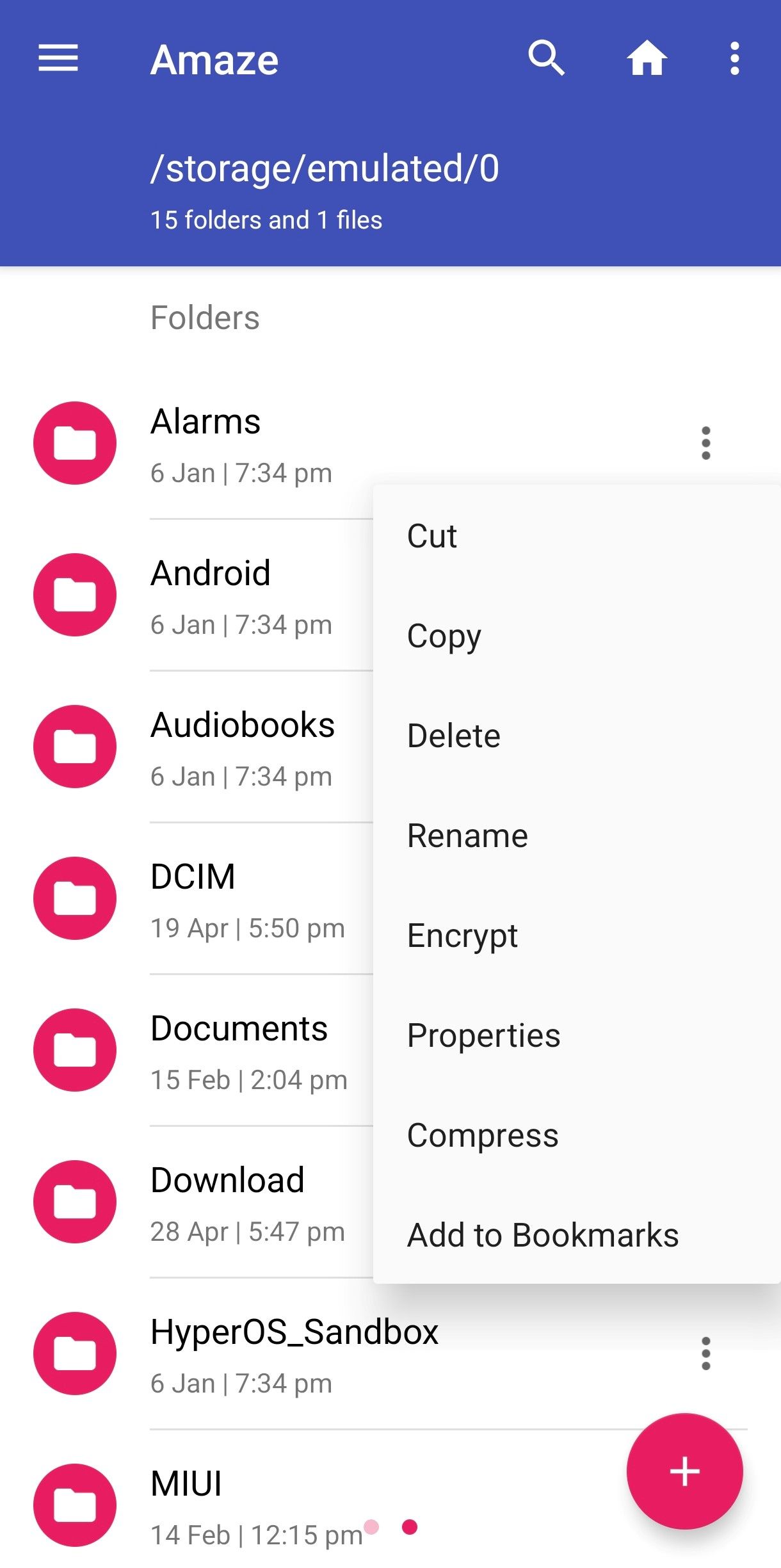Open the Alarms folder

205,443
